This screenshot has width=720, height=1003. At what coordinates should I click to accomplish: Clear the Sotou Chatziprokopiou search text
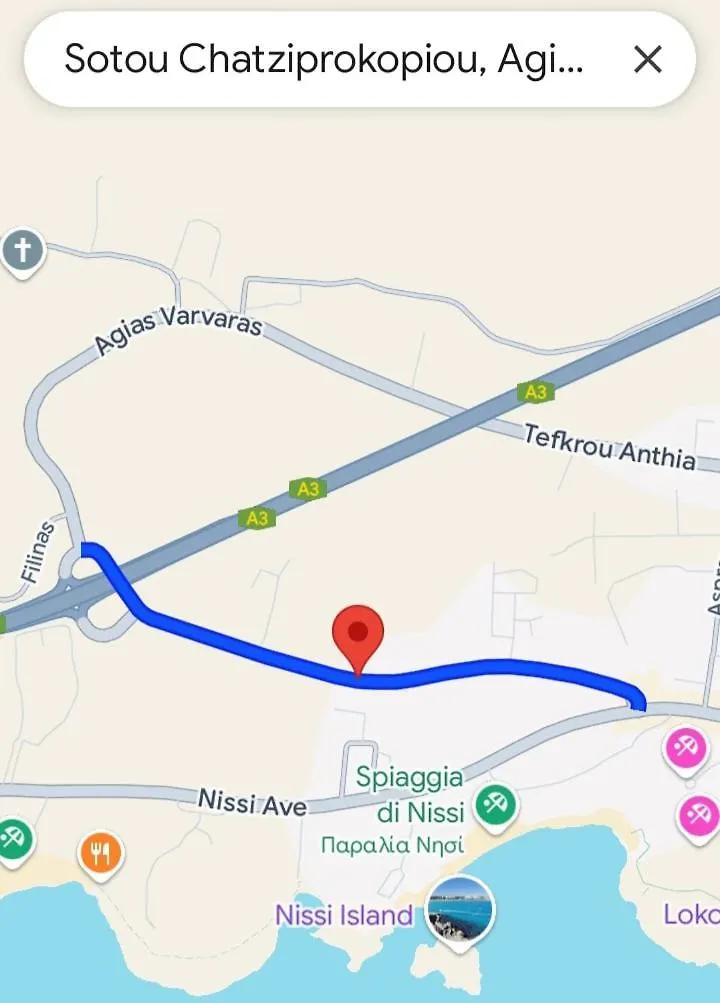pos(648,60)
